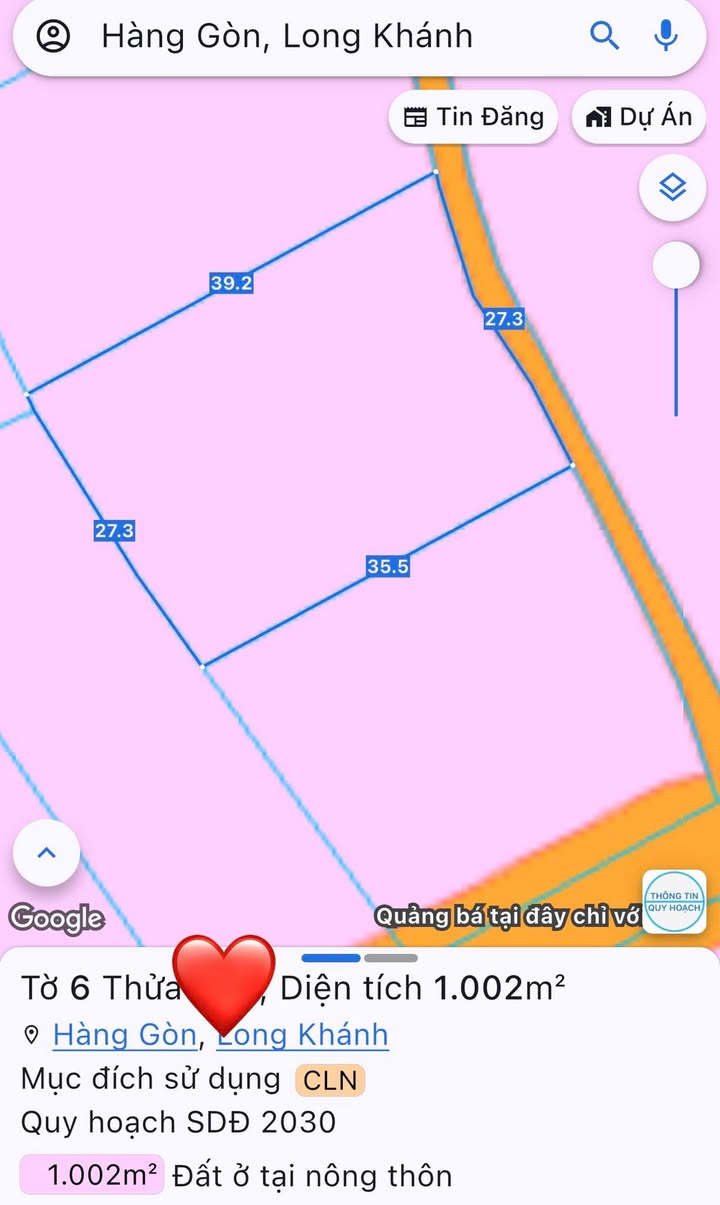
Task: Open the map layers button
Action: tap(673, 187)
